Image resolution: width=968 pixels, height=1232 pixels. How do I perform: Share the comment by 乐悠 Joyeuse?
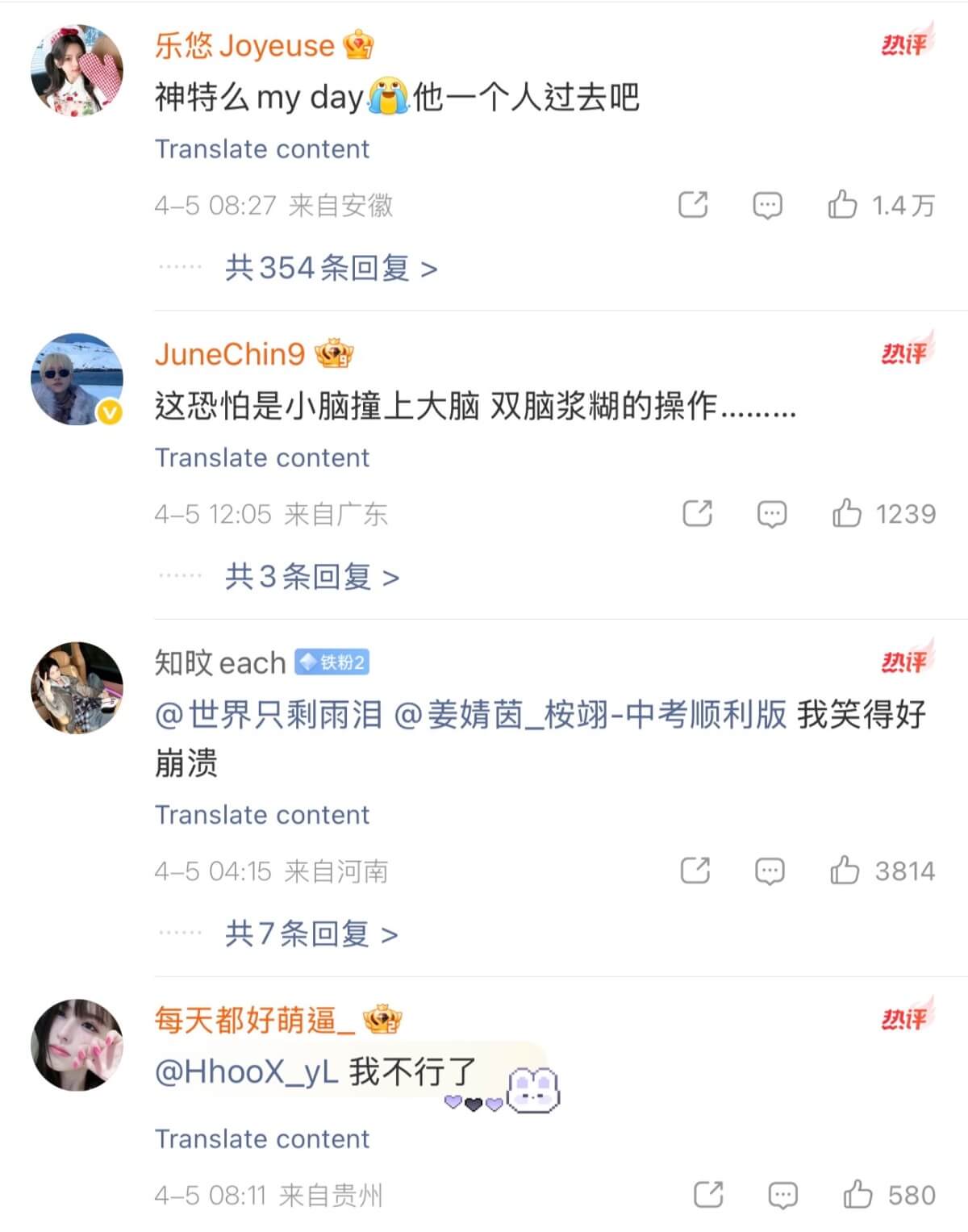pyautogui.click(x=693, y=205)
